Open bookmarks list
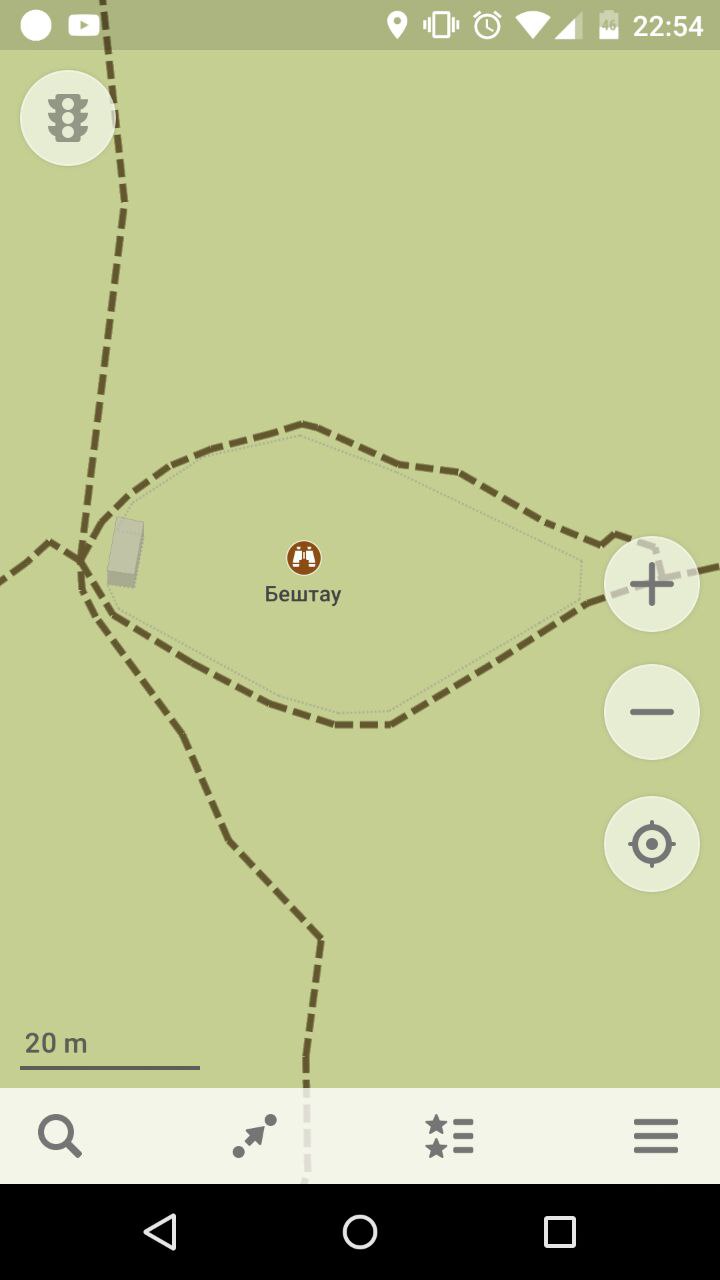Image resolution: width=720 pixels, height=1280 pixels. point(449,1137)
